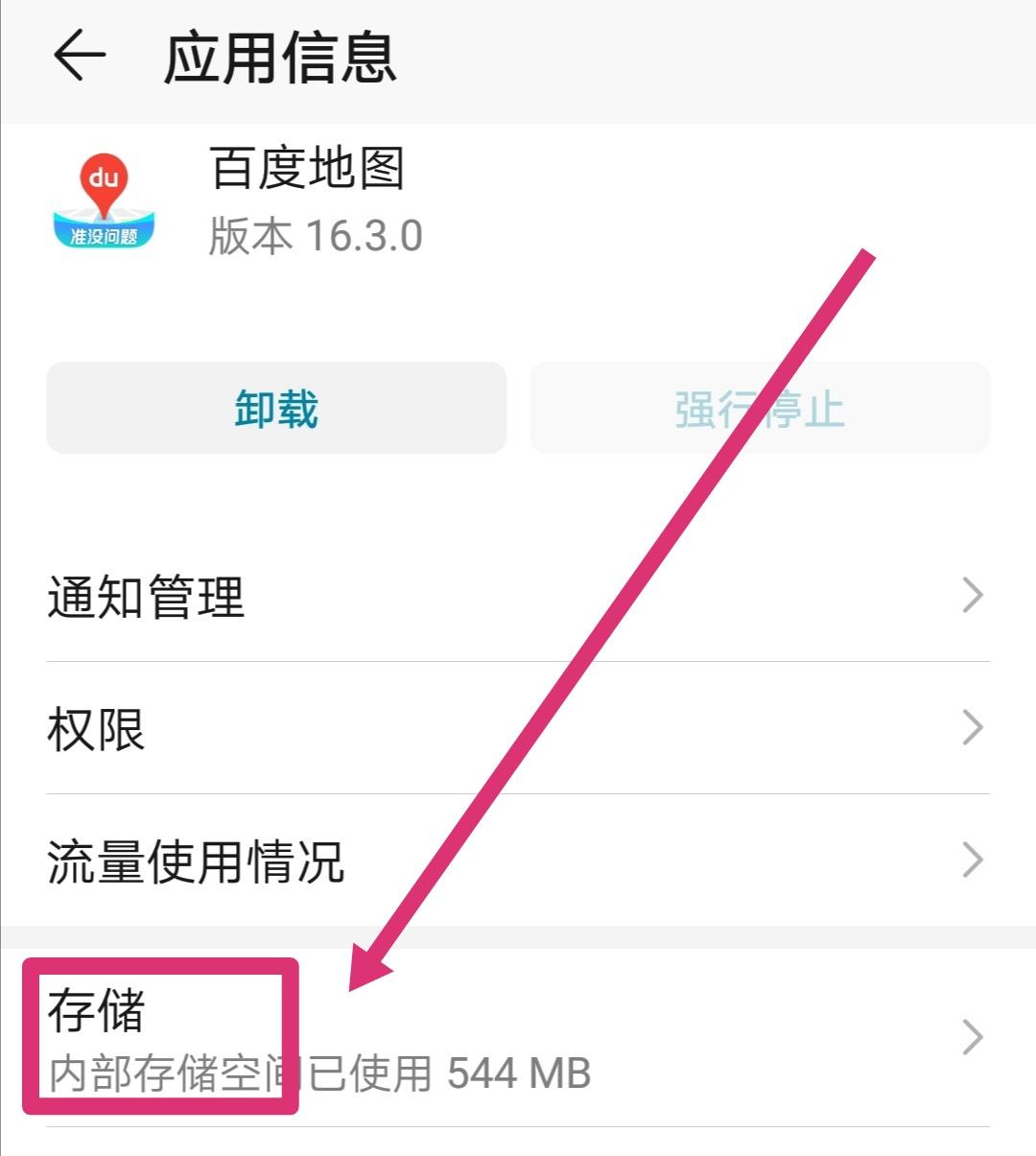Tap the 卸载 (Uninstall) button
This screenshot has height=1156, width=1036.
coord(274,409)
